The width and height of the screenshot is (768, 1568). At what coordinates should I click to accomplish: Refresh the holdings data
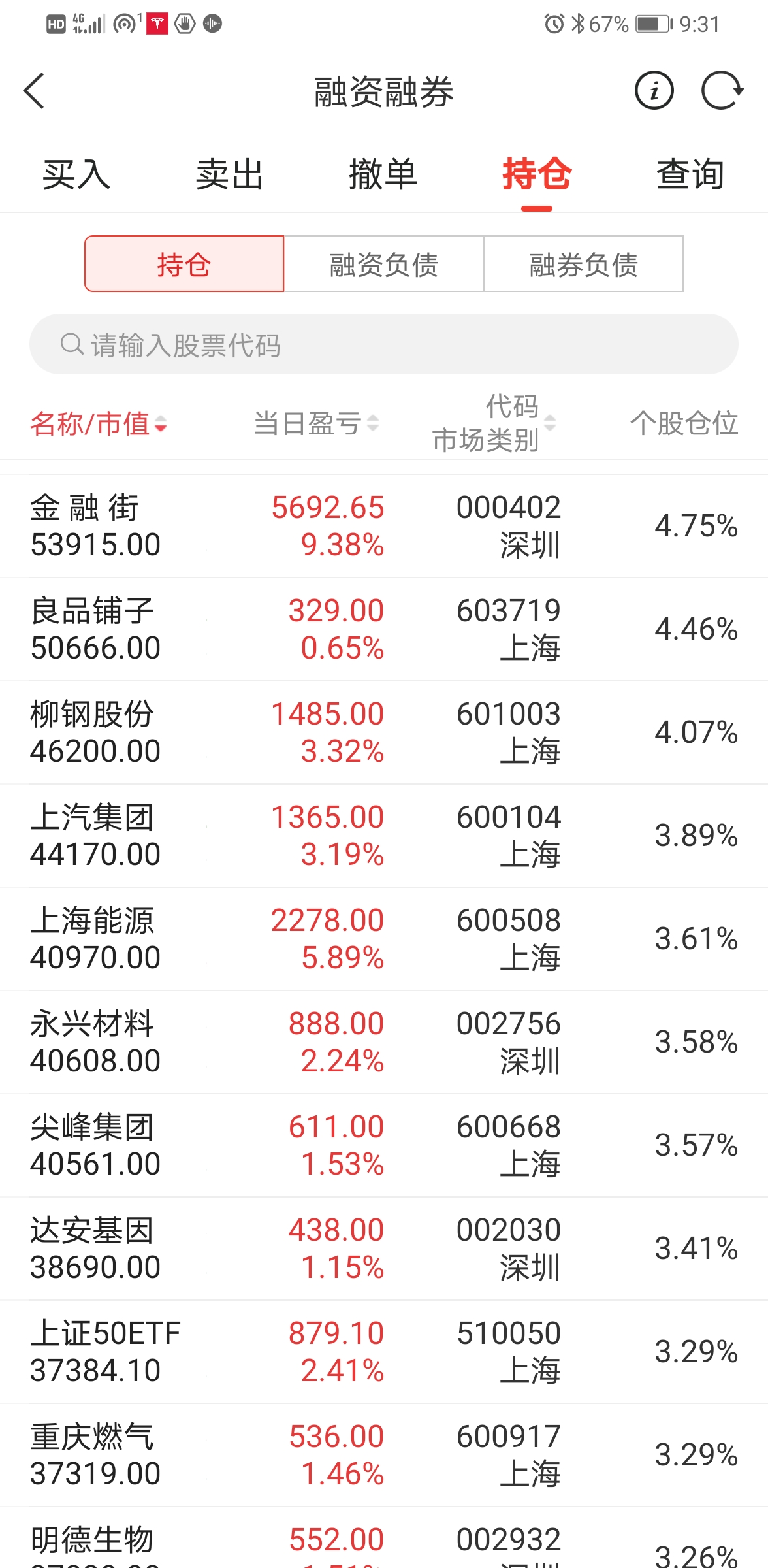point(722,91)
